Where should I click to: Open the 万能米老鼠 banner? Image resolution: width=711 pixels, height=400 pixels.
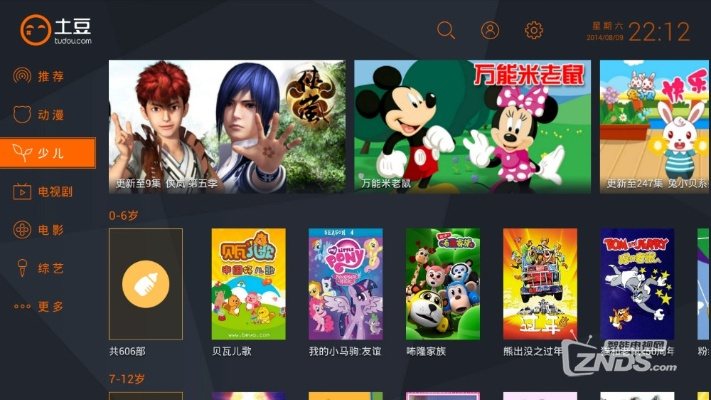click(472, 126)
